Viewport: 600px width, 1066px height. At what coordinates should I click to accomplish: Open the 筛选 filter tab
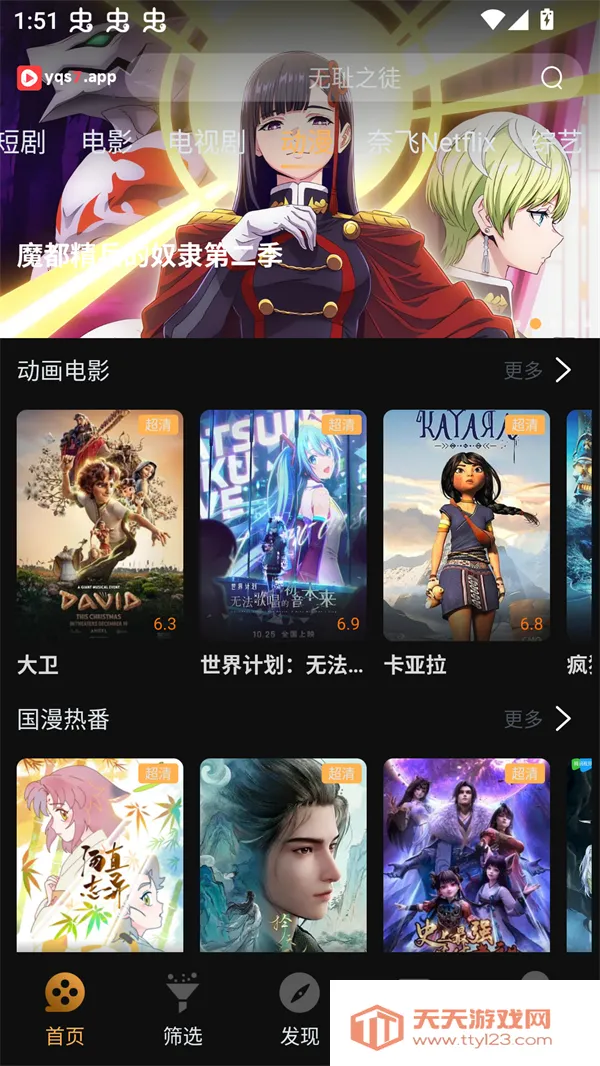click(183, 1010)
